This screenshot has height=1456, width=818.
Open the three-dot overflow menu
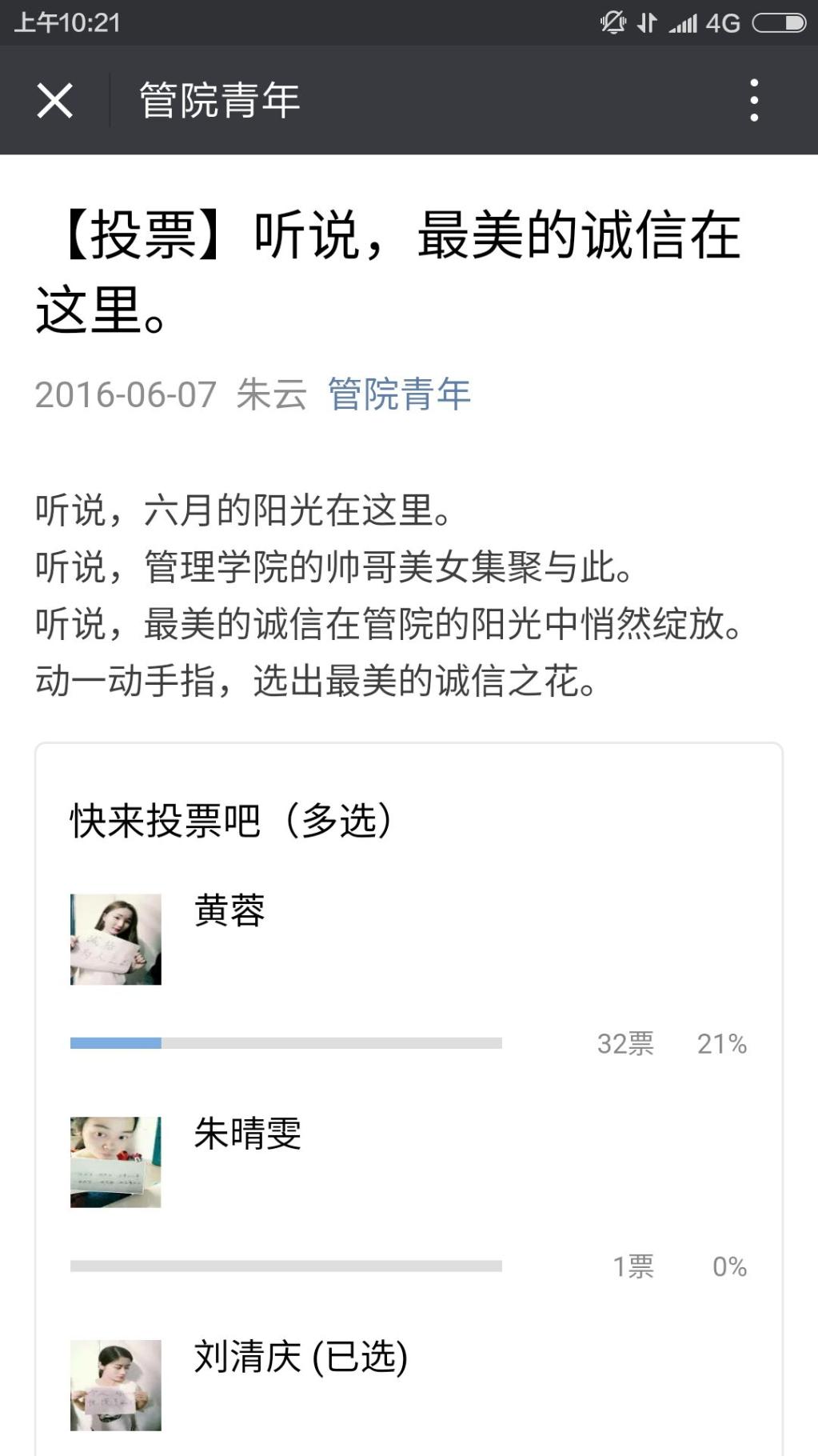pyautogui.click(x=753, y=101)
